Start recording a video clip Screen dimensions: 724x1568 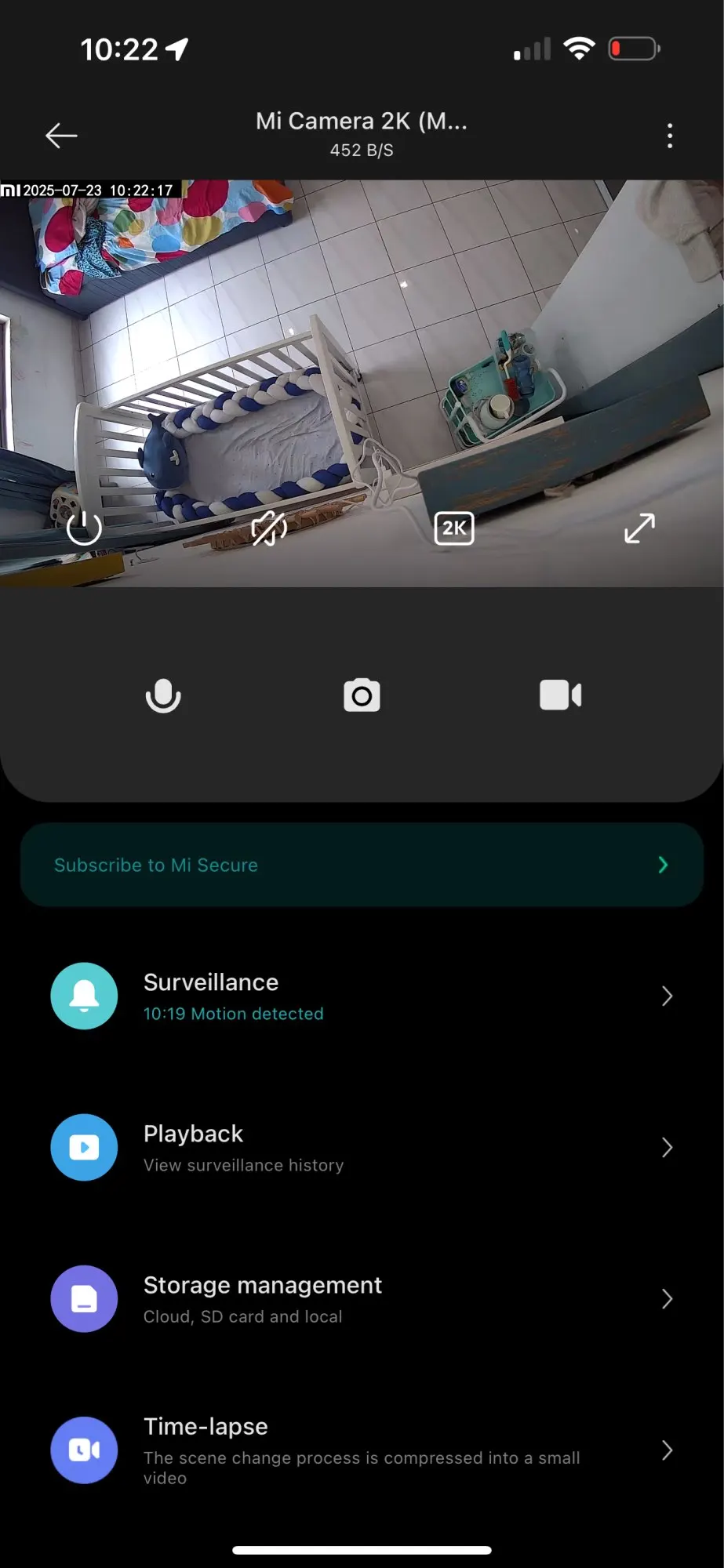561,695
